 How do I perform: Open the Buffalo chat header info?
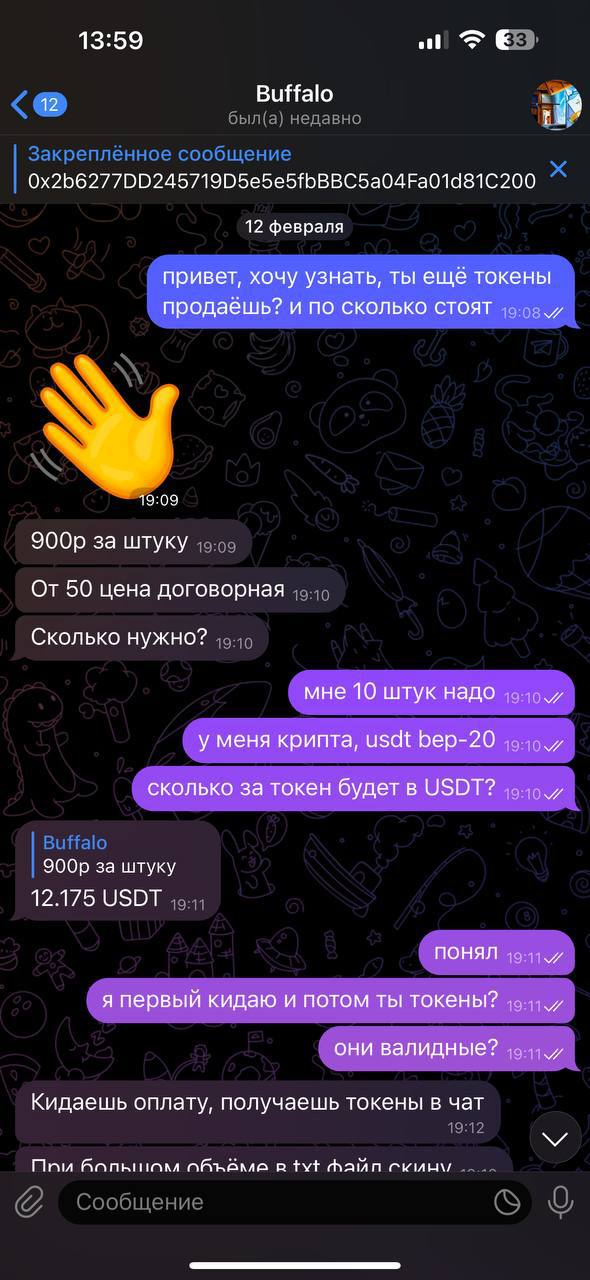click(294, 105)
